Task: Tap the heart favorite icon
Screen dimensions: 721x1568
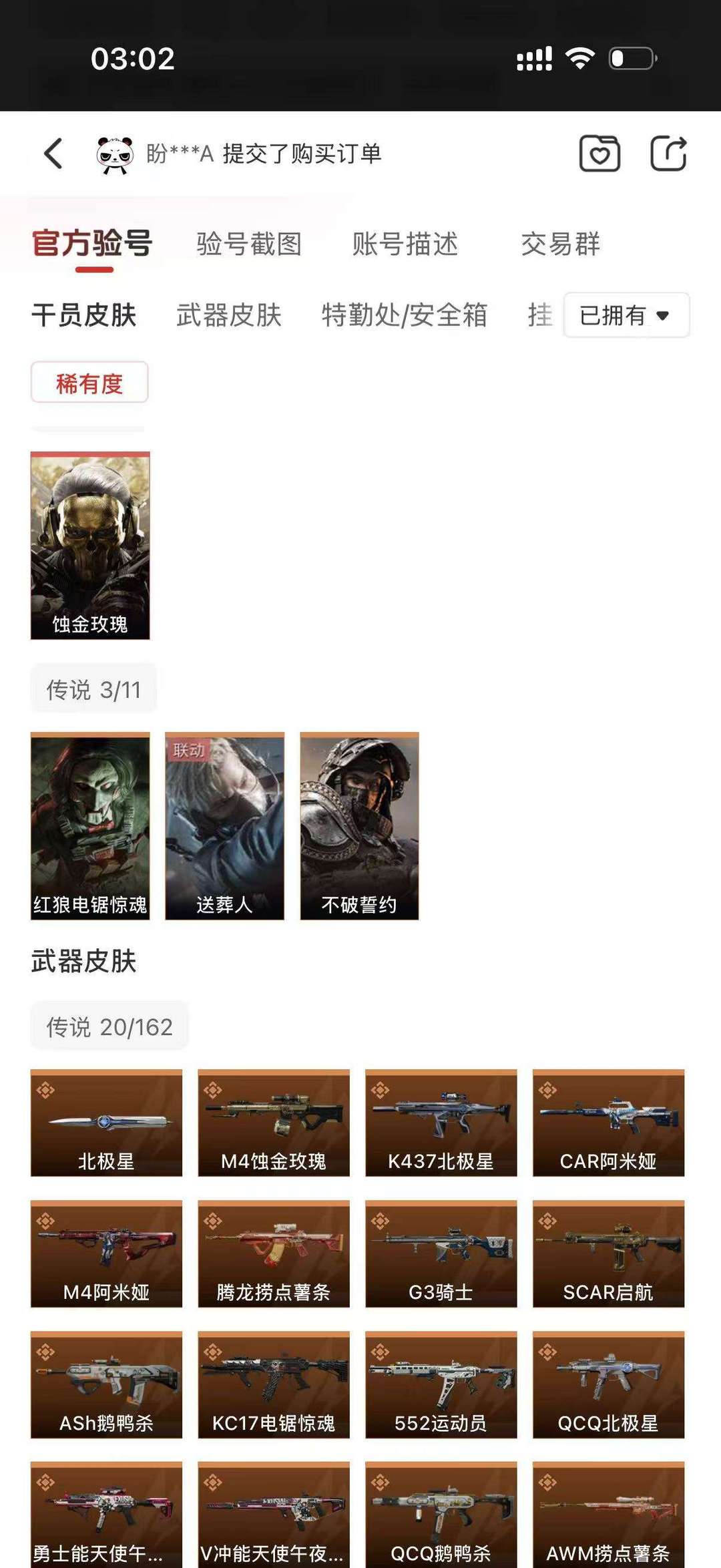Action: pyautogui.click(x=599, y=152)
